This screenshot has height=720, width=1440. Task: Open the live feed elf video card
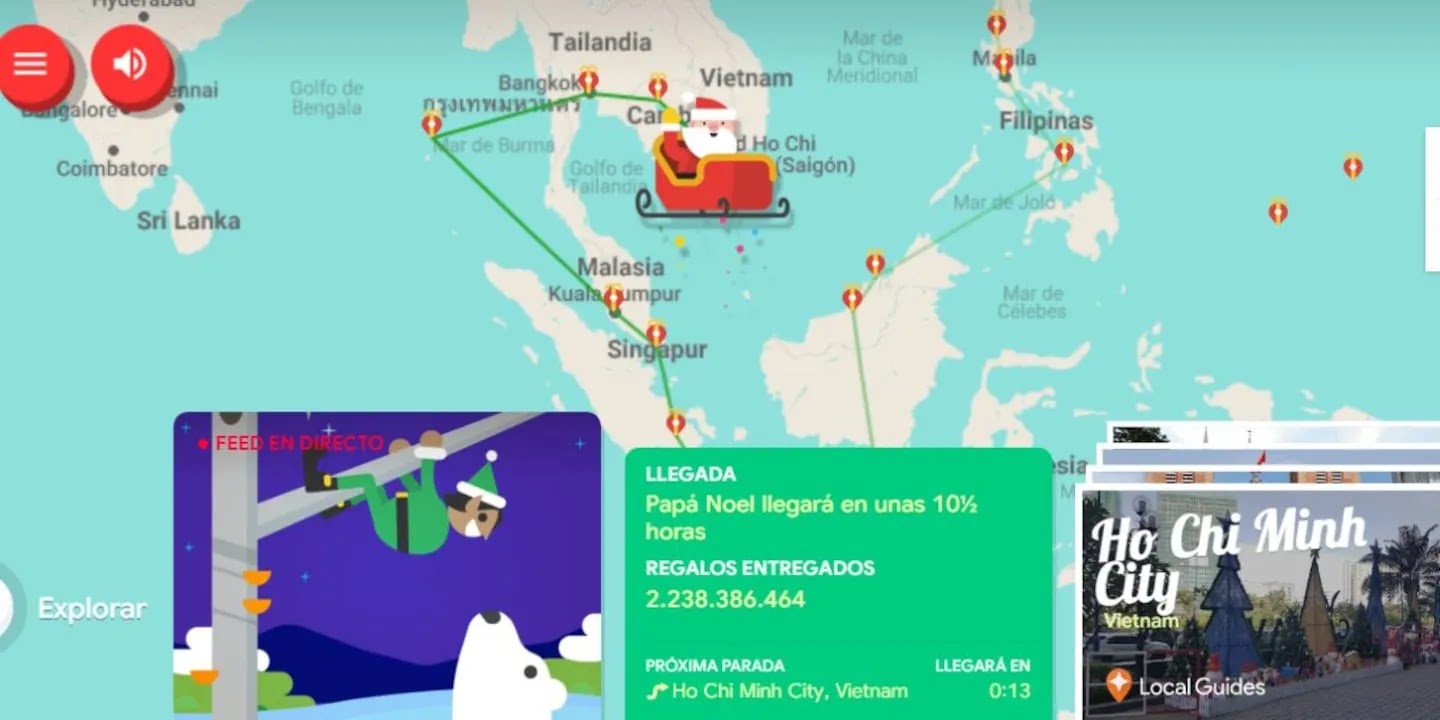pos(387,565)
